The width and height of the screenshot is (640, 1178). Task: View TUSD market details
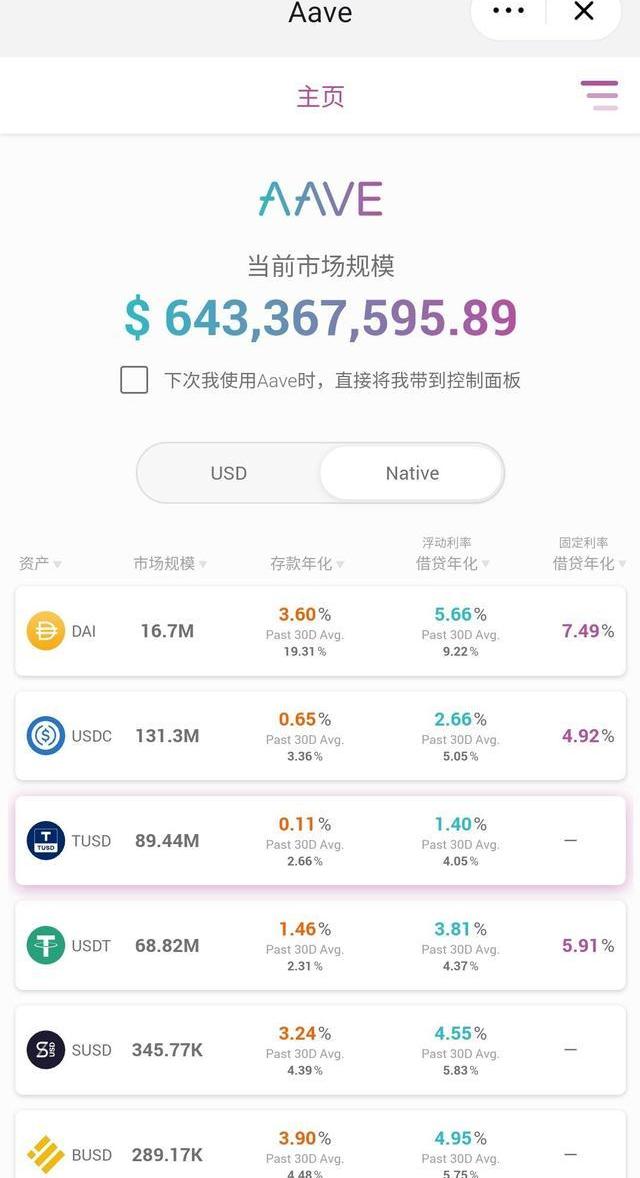320,841
